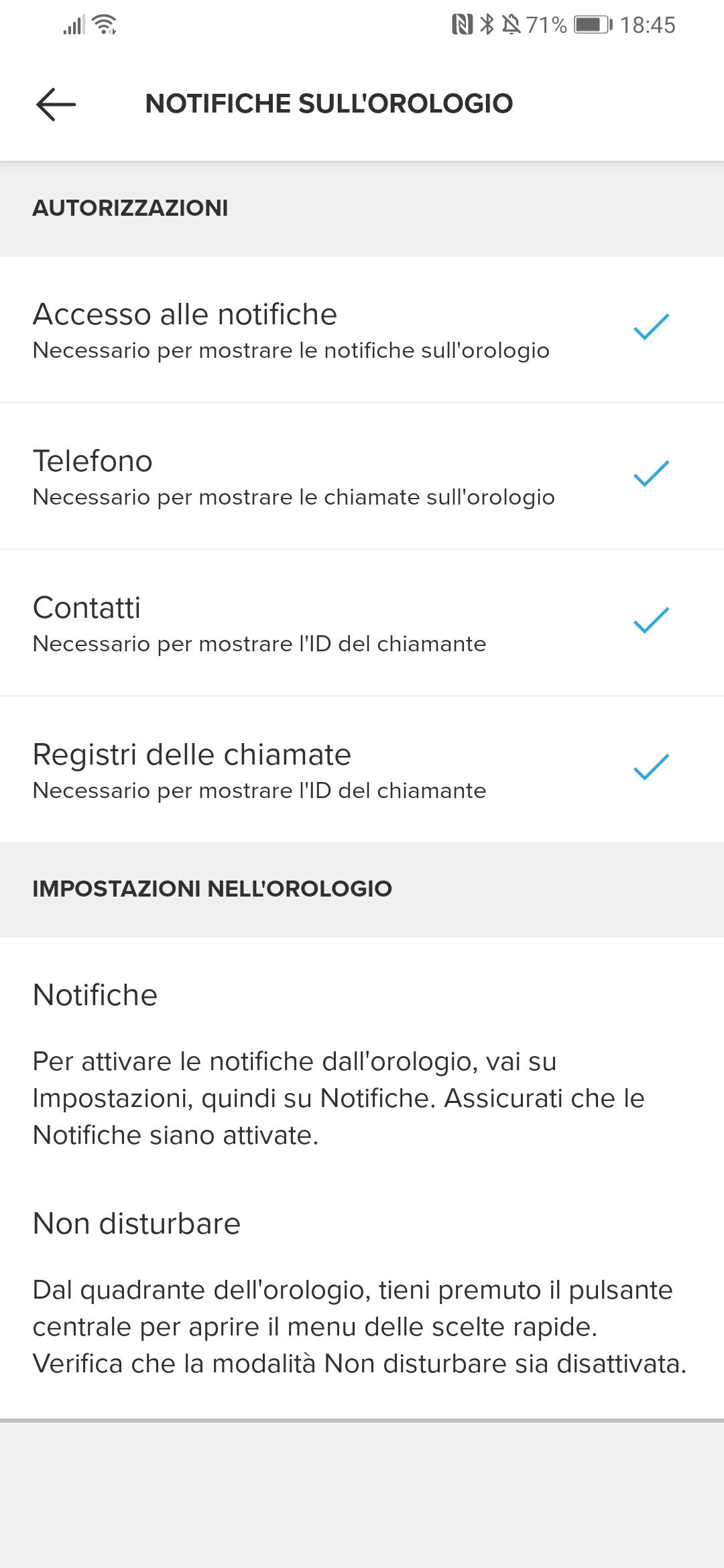Open the Registri delle chiamate permission row
This screenshot has width=724, height=1568.
point(362,769)
